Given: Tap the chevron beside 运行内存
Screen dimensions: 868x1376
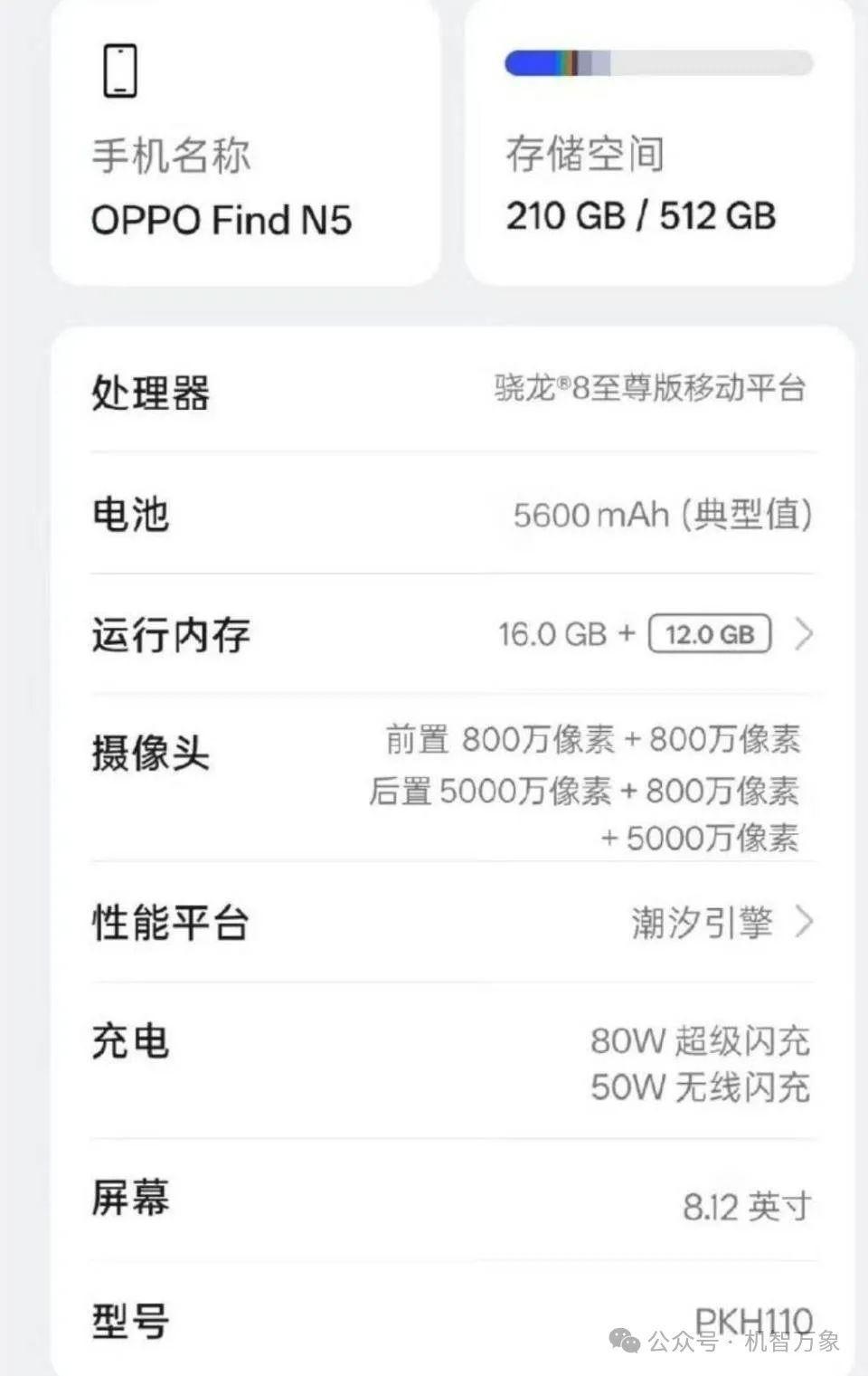Looking at the screenshot, I should tap(803, 635).
